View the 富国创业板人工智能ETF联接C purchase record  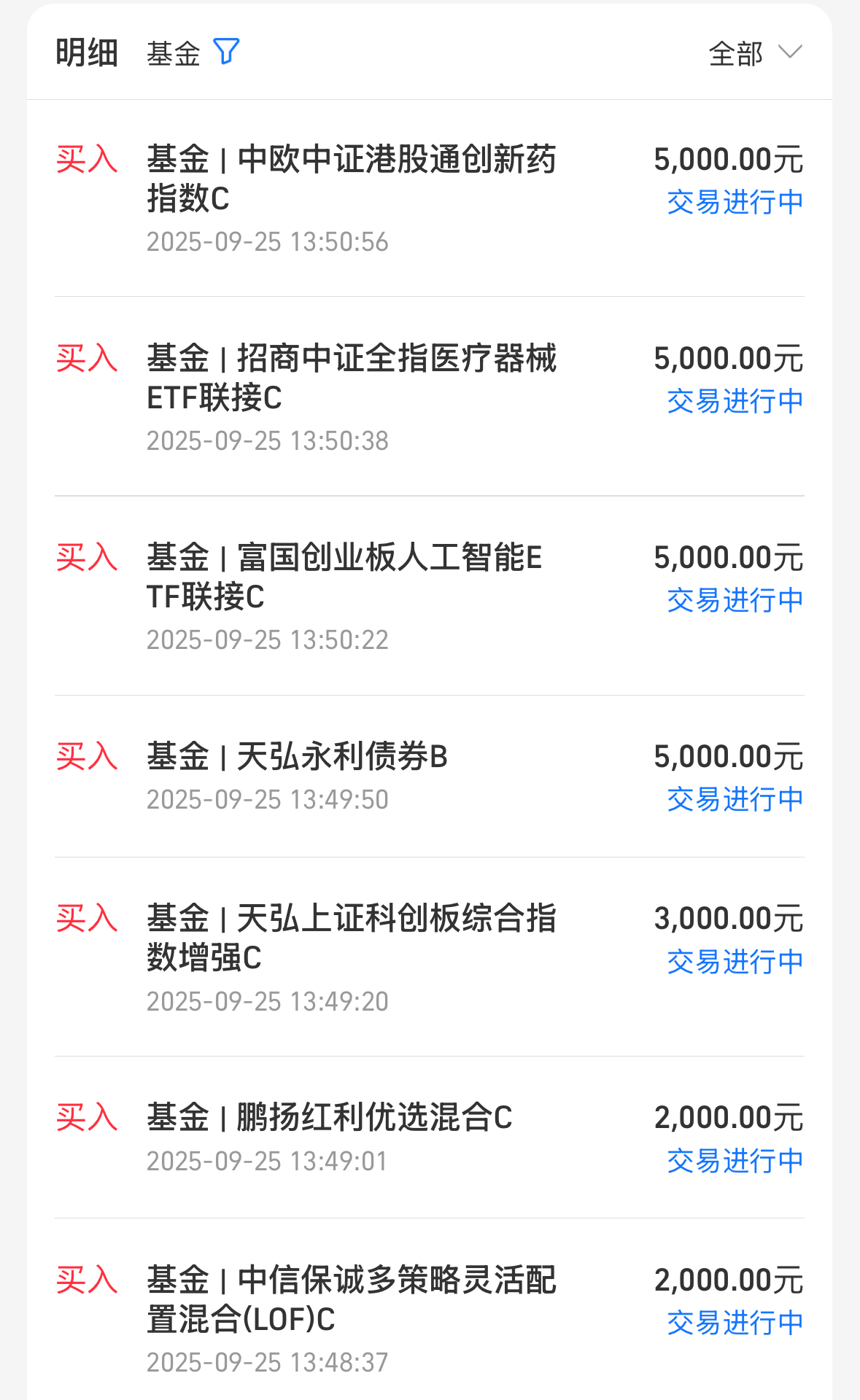430,596
